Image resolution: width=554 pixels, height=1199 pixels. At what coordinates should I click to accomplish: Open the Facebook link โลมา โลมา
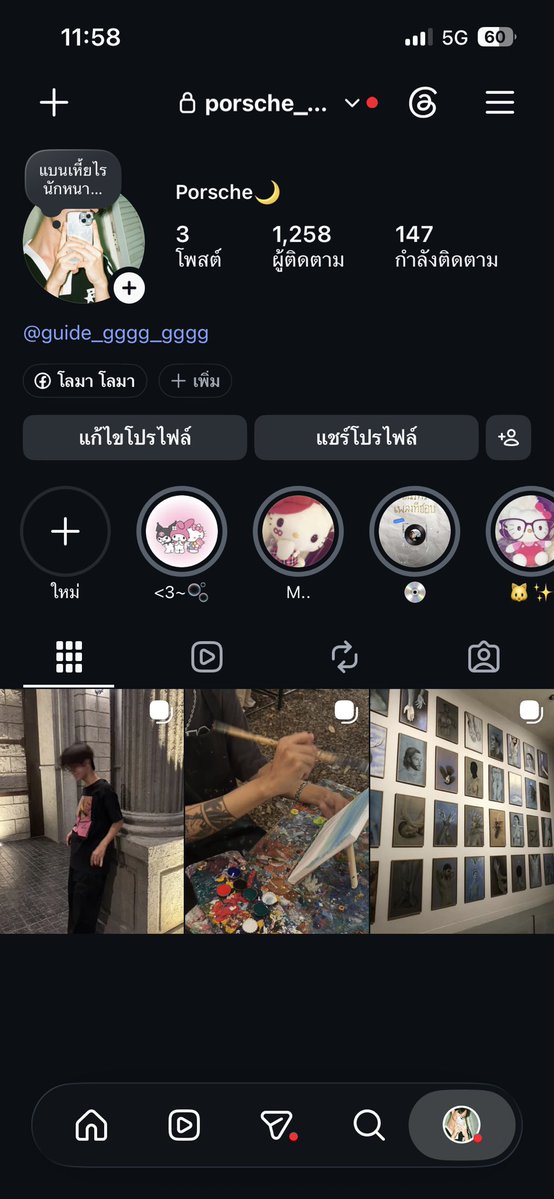[85, 381]
